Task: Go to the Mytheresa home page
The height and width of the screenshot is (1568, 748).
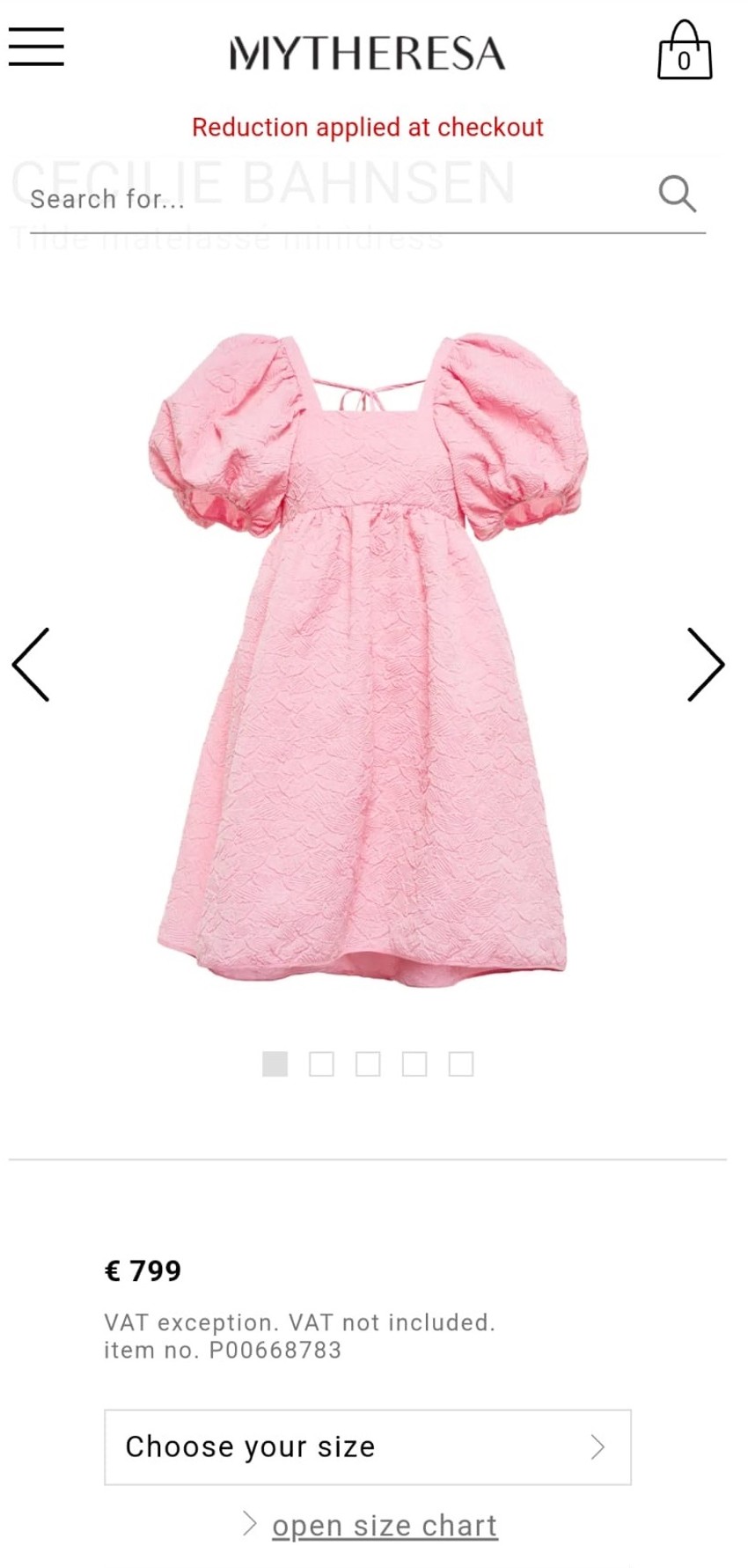Action: [367, 54]
